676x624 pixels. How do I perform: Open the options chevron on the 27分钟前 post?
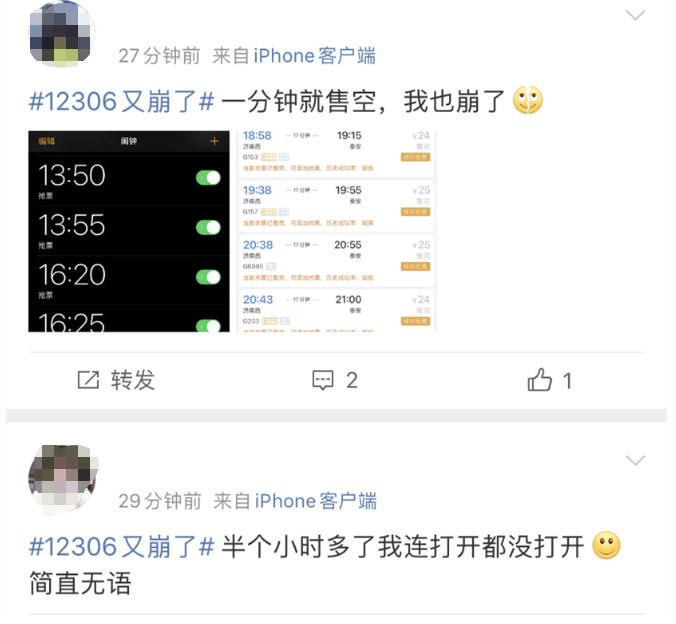(635, 15)
